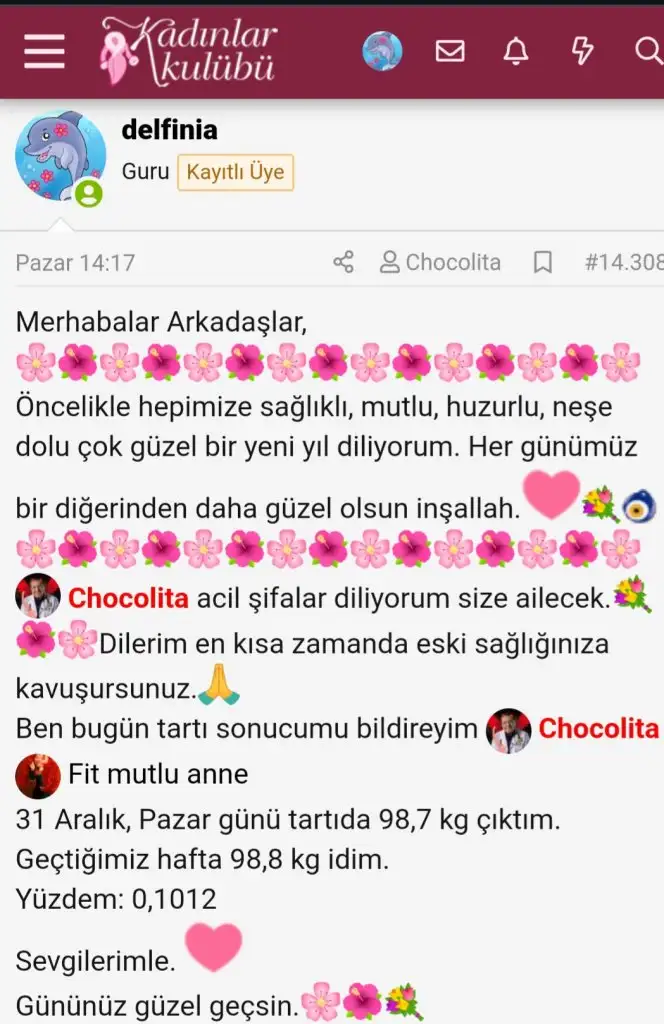The width and height of the screenshot is (664, 1024).
Task: Go to Kadınlar Kulübü home via logo
Action: tap(189, 50)
